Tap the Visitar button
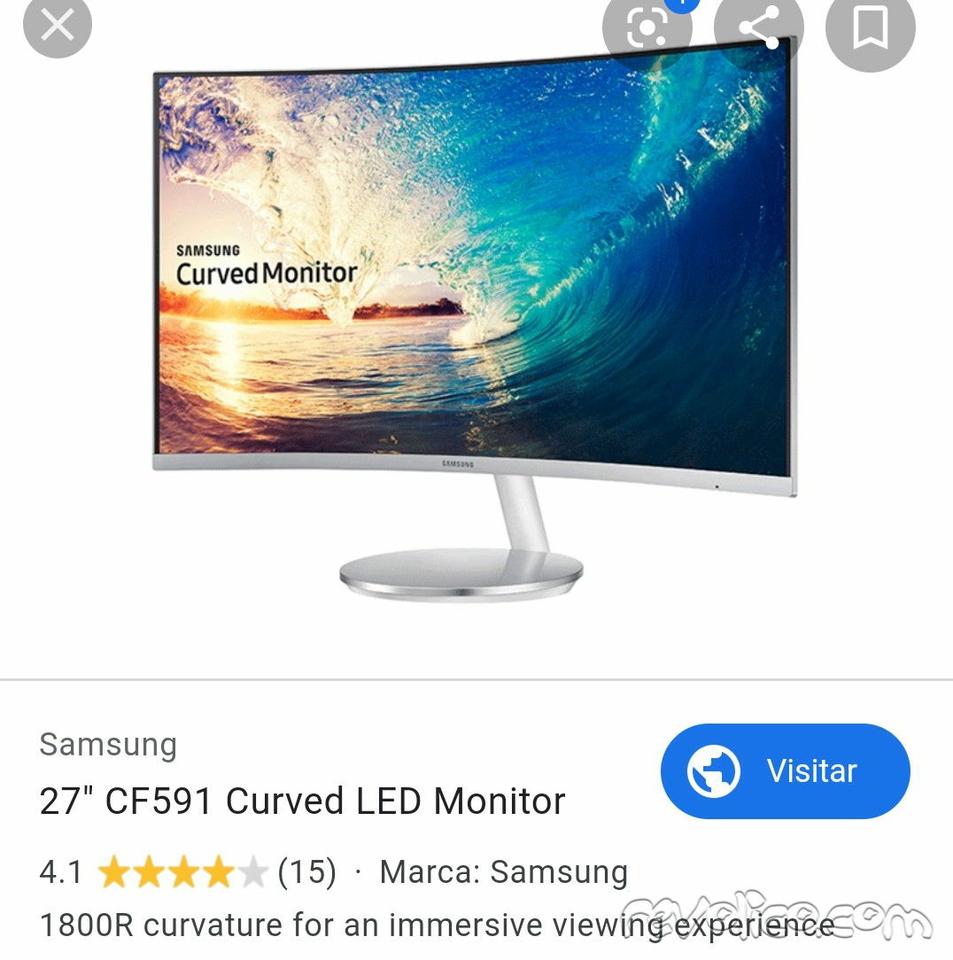Image resolution: width=953 pixels, height=960 pixels. tap(785, 771)
